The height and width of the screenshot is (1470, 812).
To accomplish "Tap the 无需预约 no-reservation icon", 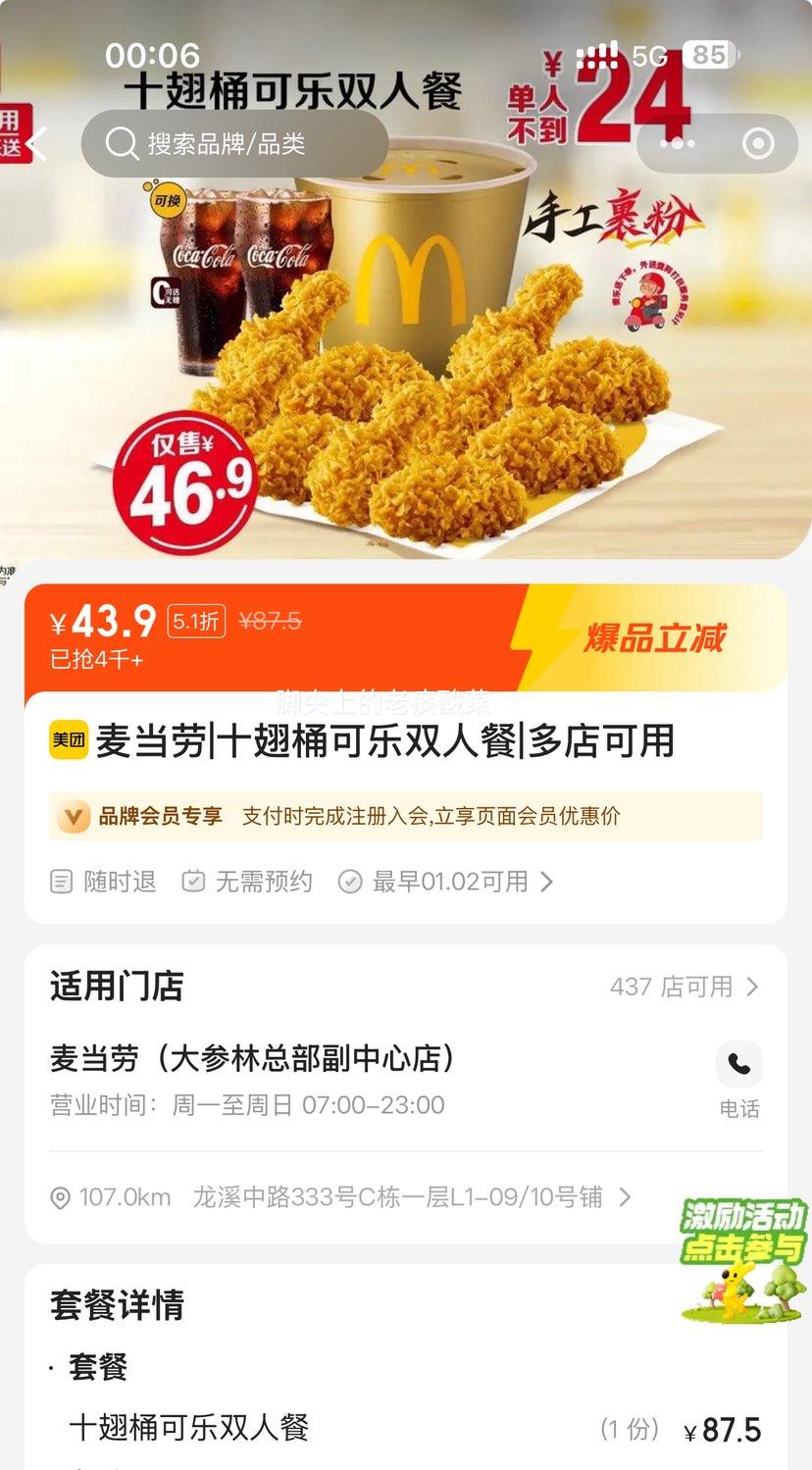I will point(192,881).
